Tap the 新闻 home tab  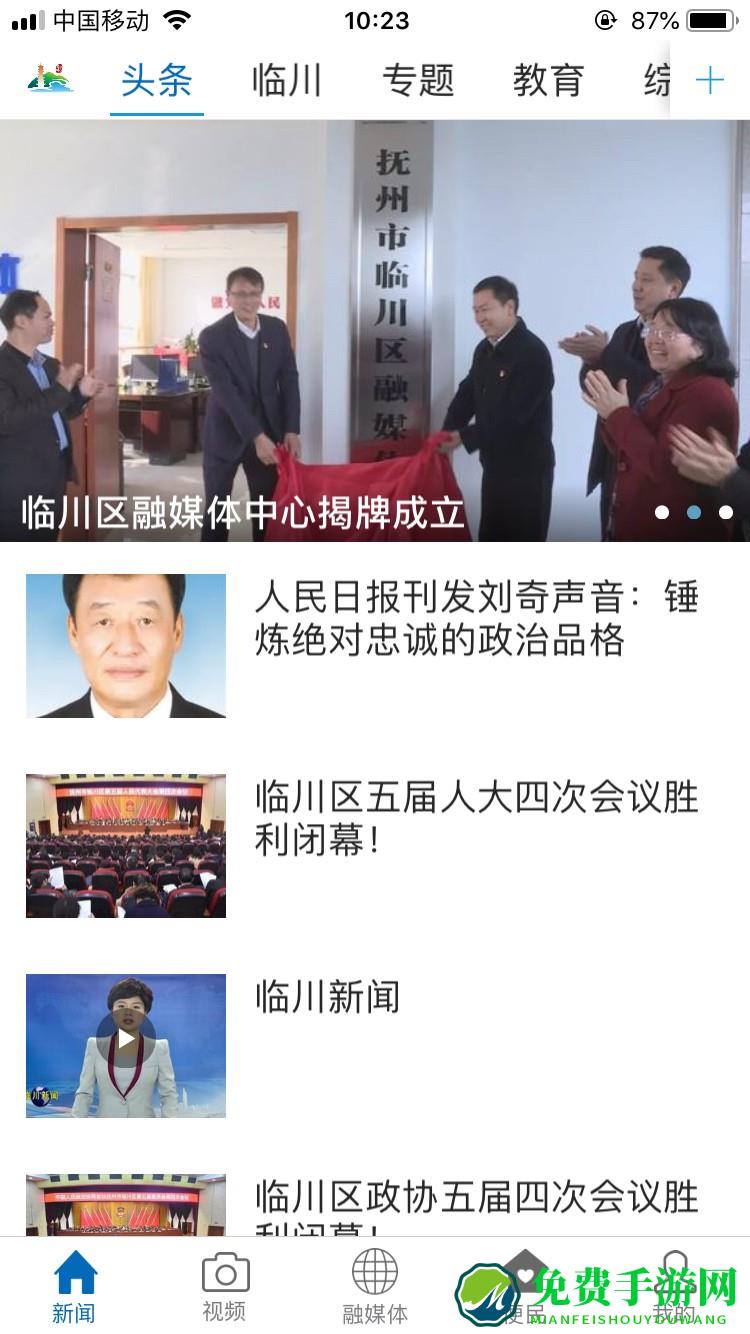point(75,1288)
